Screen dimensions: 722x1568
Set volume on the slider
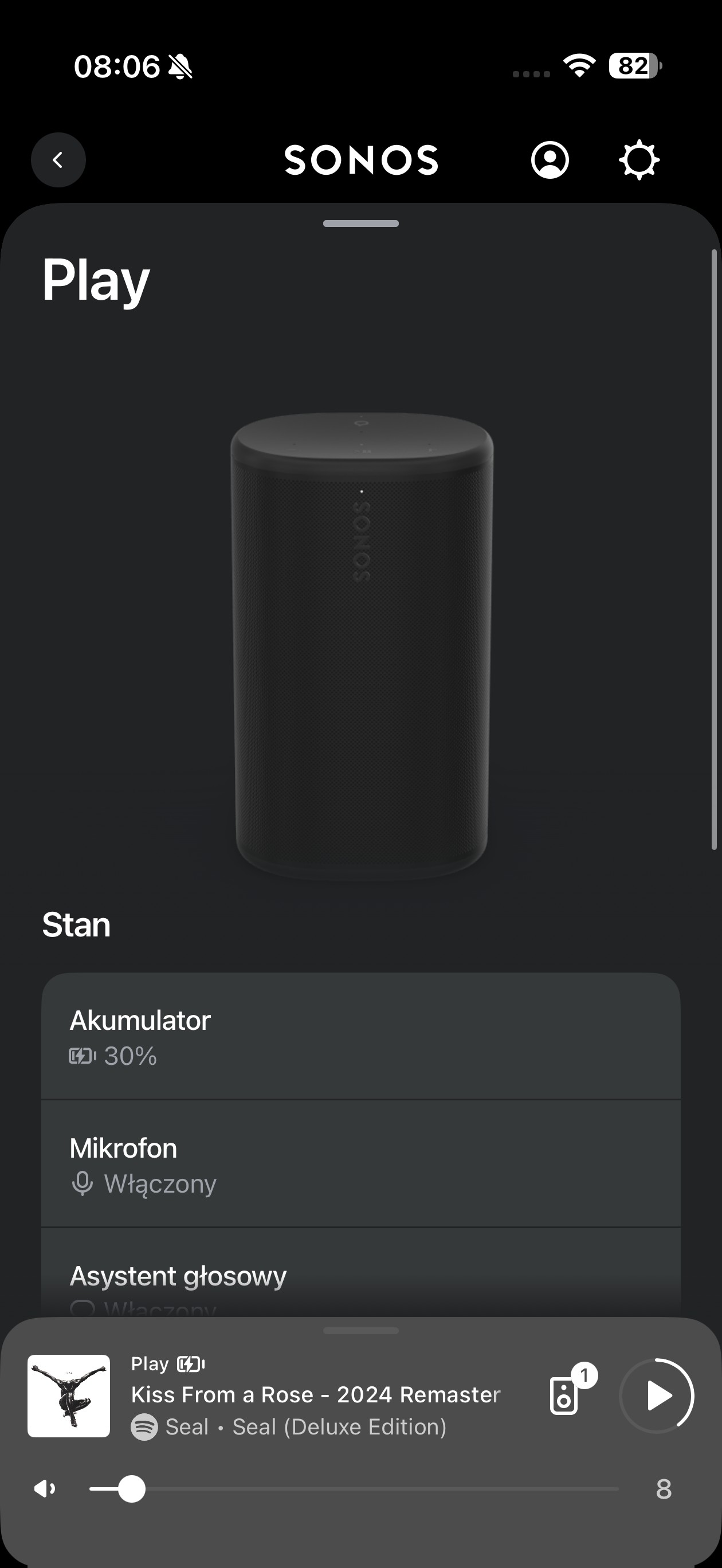click(353, 1489)
